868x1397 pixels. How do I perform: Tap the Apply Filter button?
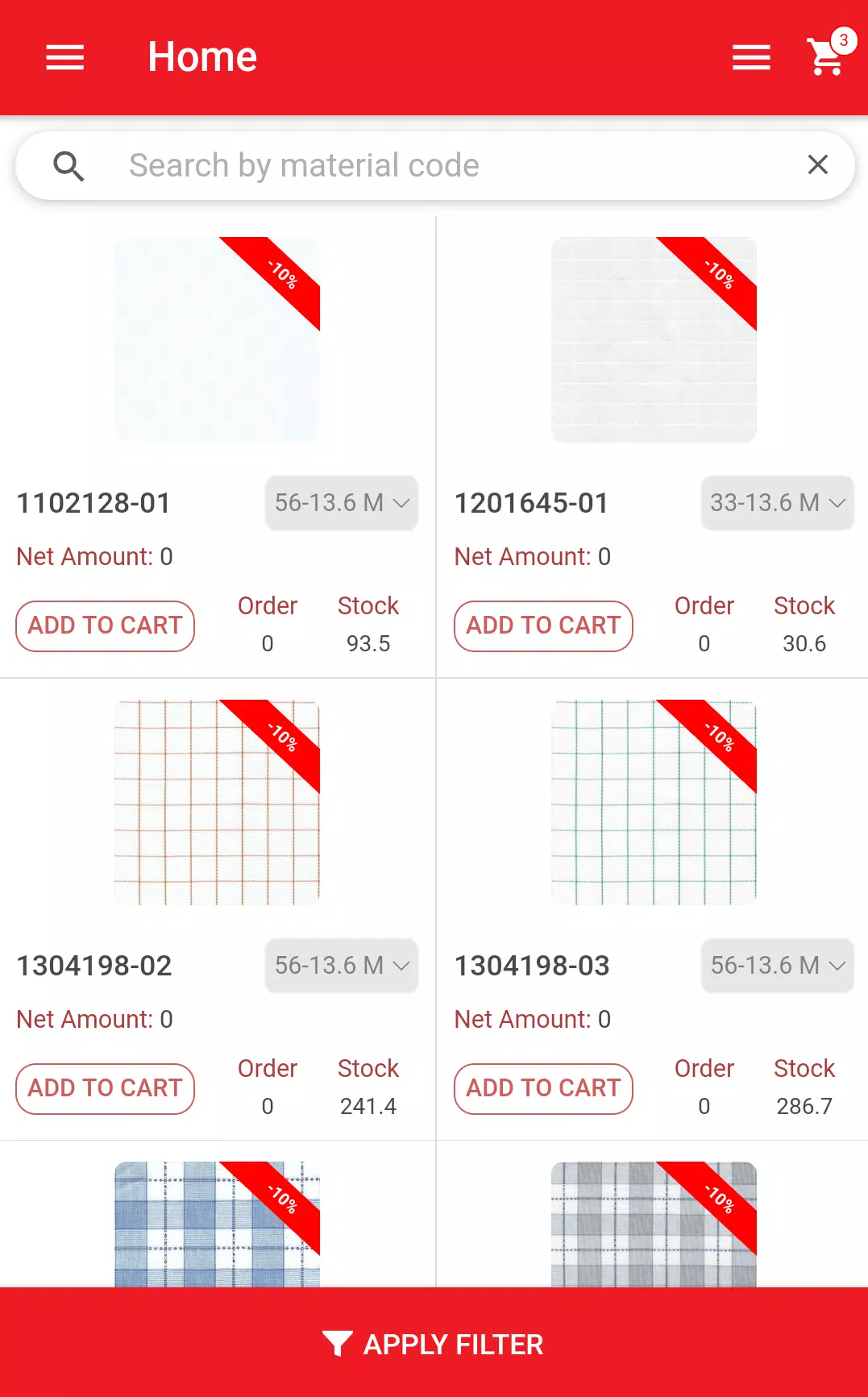point(434,1343)
